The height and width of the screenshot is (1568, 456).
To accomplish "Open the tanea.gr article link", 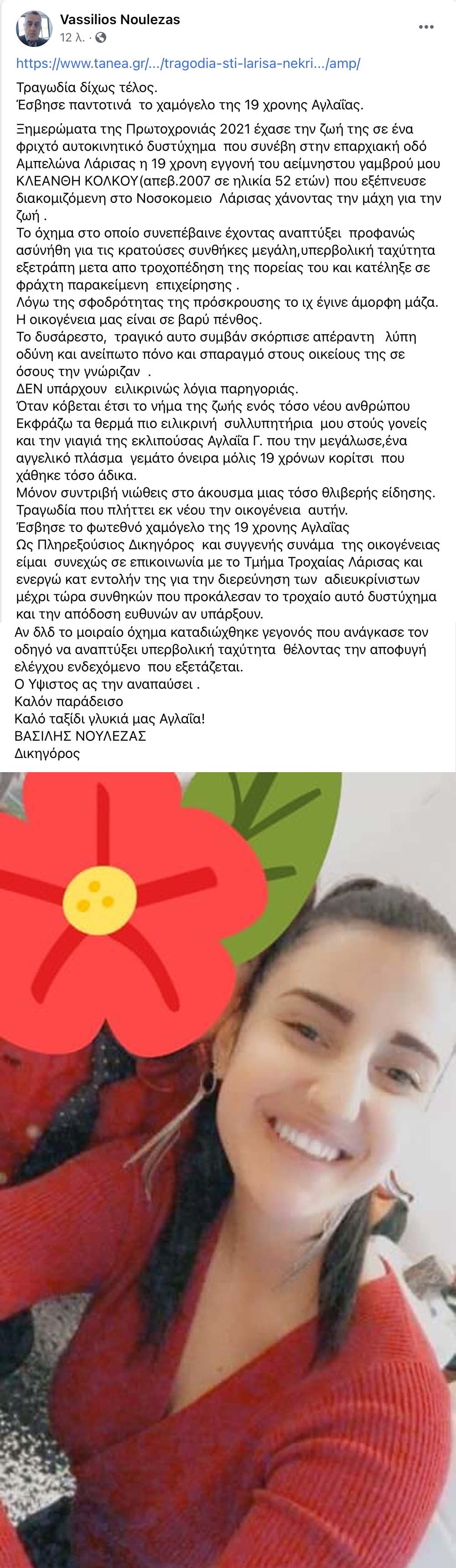I will coord(188,63).
